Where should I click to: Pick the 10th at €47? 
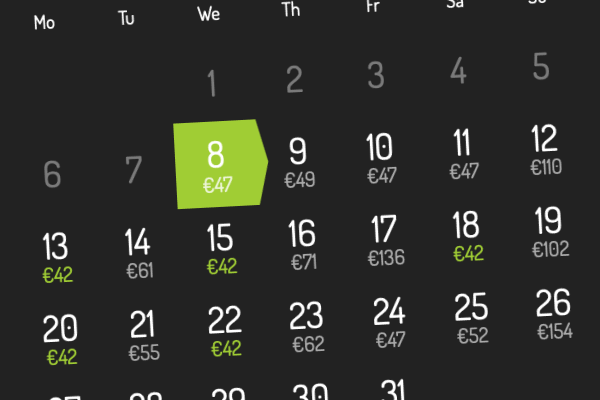tap(381, 160)
